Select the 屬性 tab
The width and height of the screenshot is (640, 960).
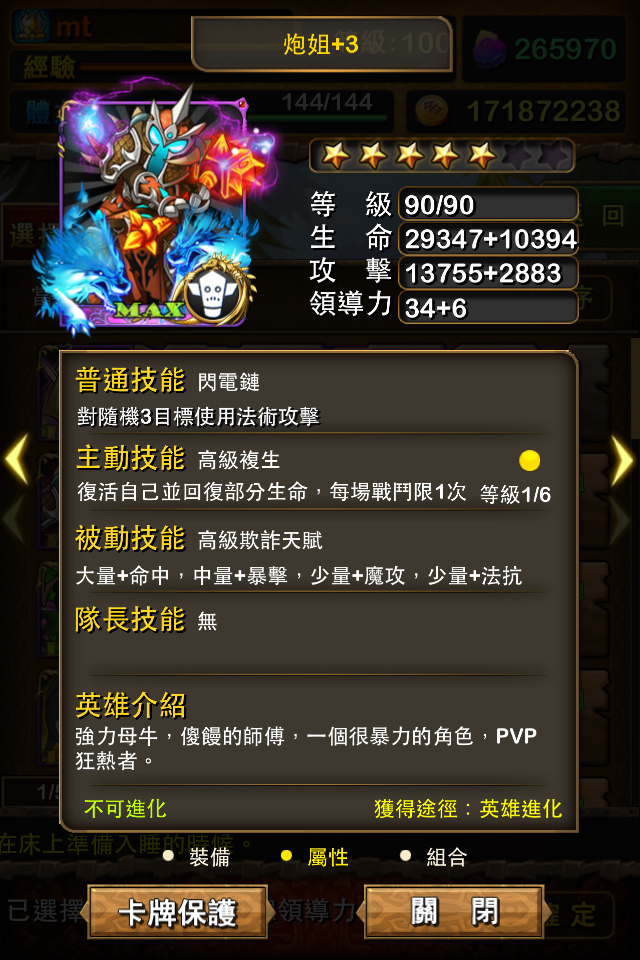(x=318, y=857)
